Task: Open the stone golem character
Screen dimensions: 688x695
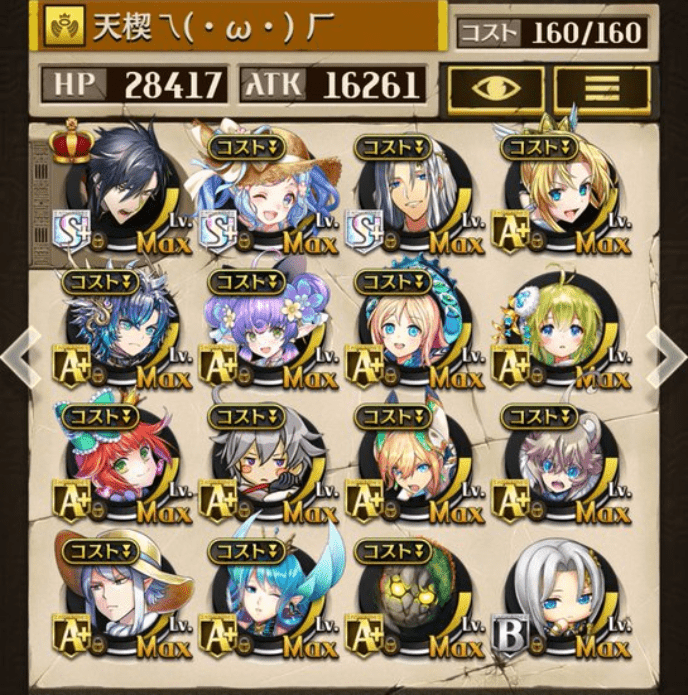Action: (x=412, y=598)
